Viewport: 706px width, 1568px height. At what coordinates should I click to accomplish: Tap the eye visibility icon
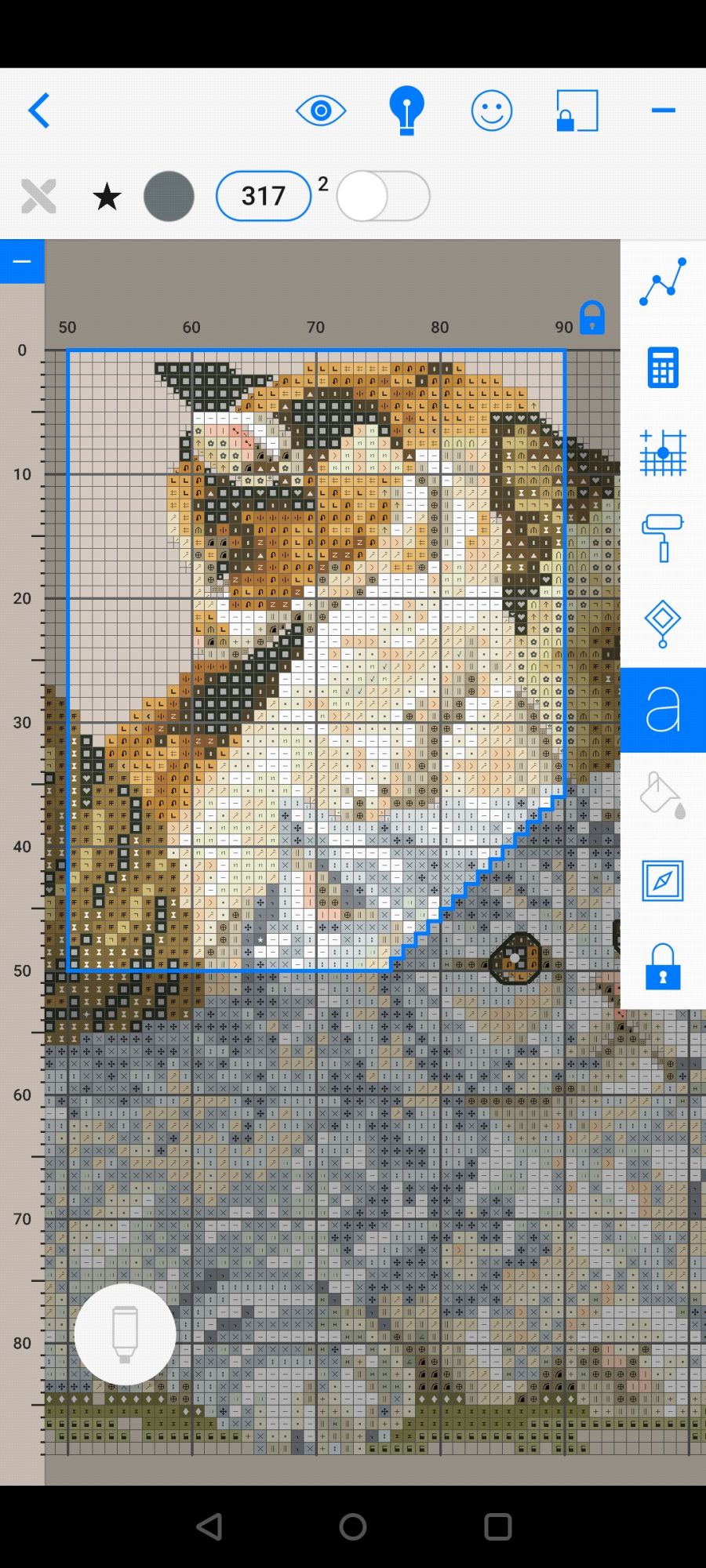click(x=321, y=111)
